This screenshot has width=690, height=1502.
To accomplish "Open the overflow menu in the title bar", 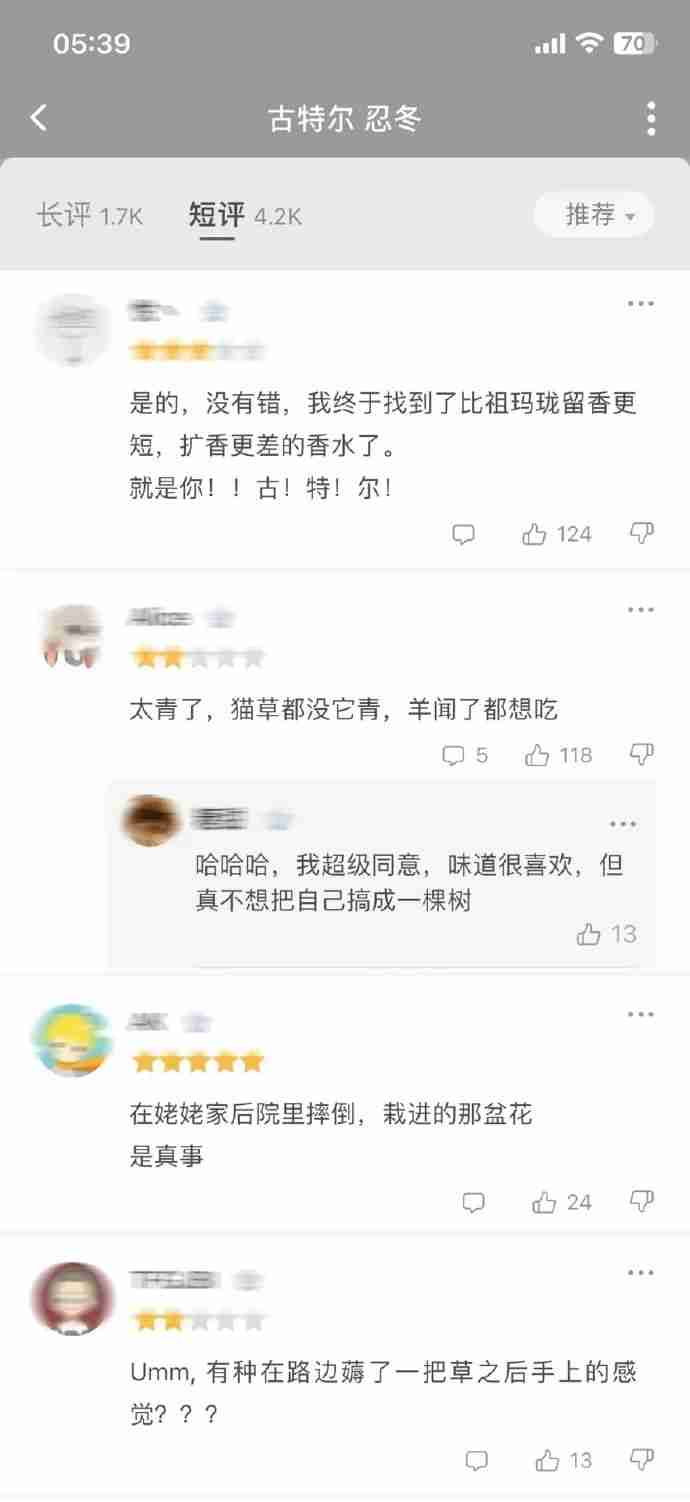I will pos(650,118).
